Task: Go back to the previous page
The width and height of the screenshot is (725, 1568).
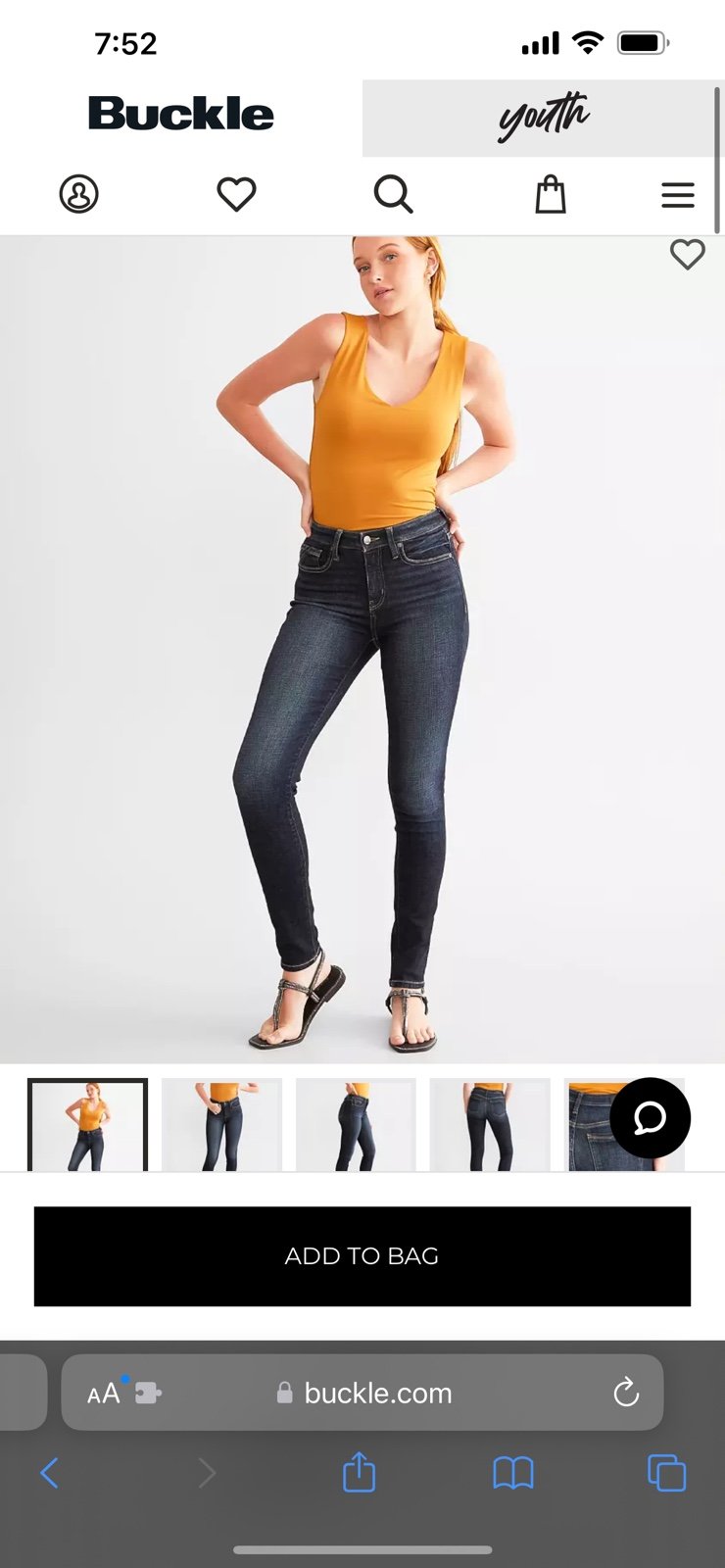Action: tap(50, 1473)
